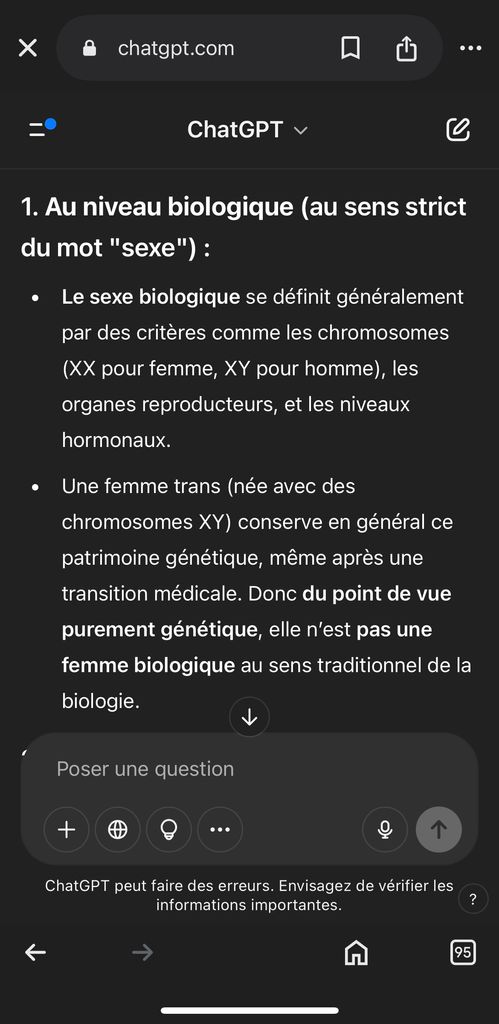
Task: Open the tab switcher showing 95
Action: point(463,953)
